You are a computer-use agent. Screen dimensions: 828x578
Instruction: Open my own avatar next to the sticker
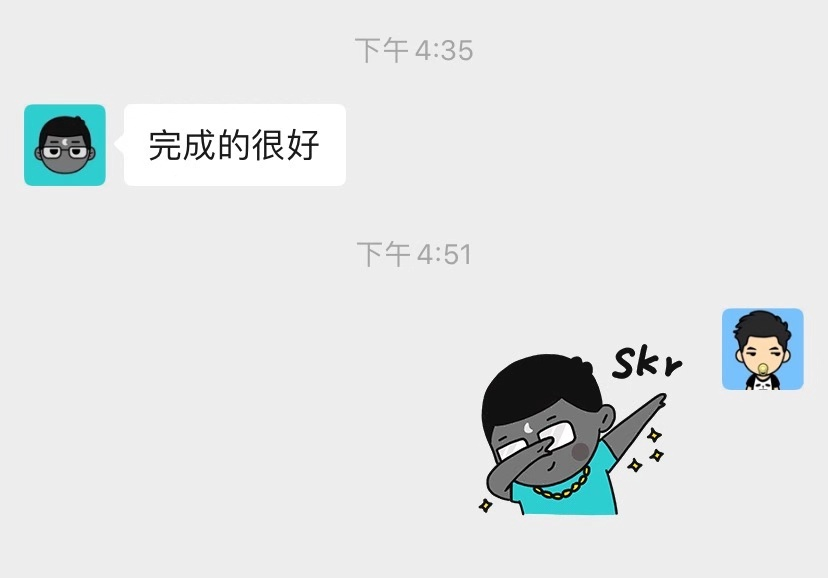(x=762, y=349)
